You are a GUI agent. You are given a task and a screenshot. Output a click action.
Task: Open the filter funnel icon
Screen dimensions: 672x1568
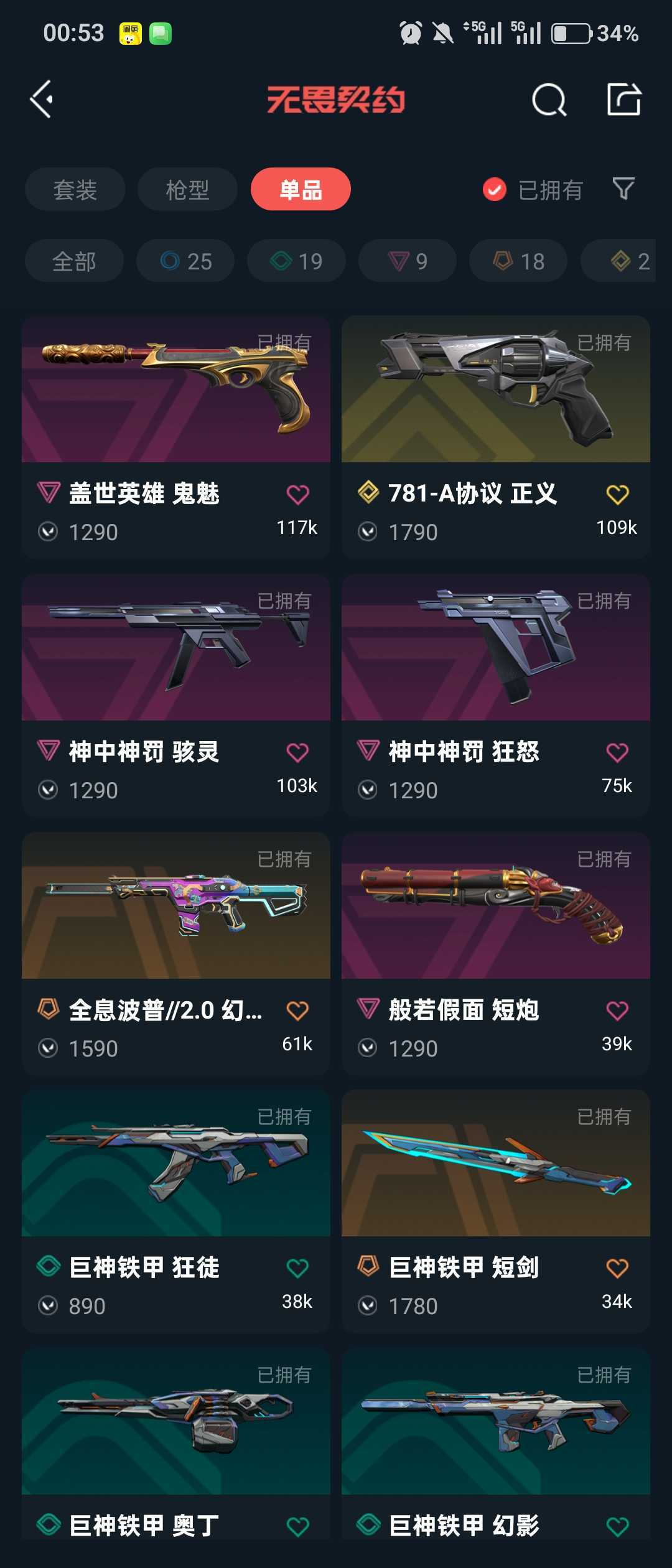[x=623, y=189]
